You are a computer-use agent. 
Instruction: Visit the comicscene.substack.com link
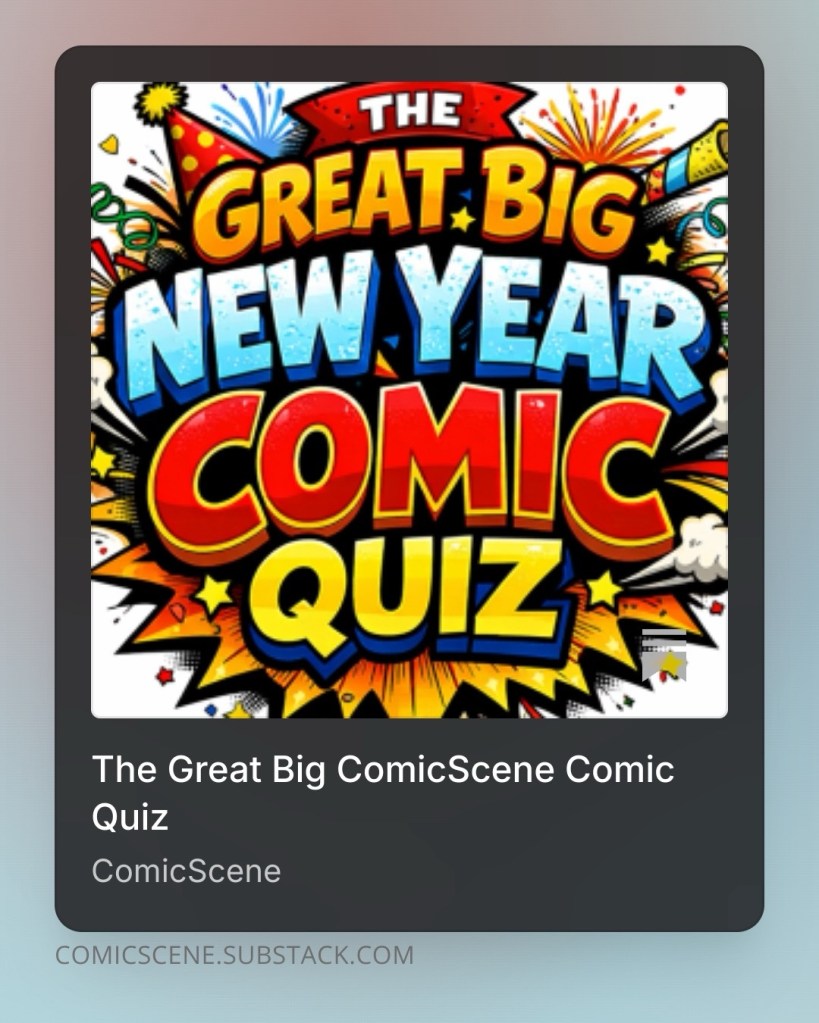(x=234, y=955)
